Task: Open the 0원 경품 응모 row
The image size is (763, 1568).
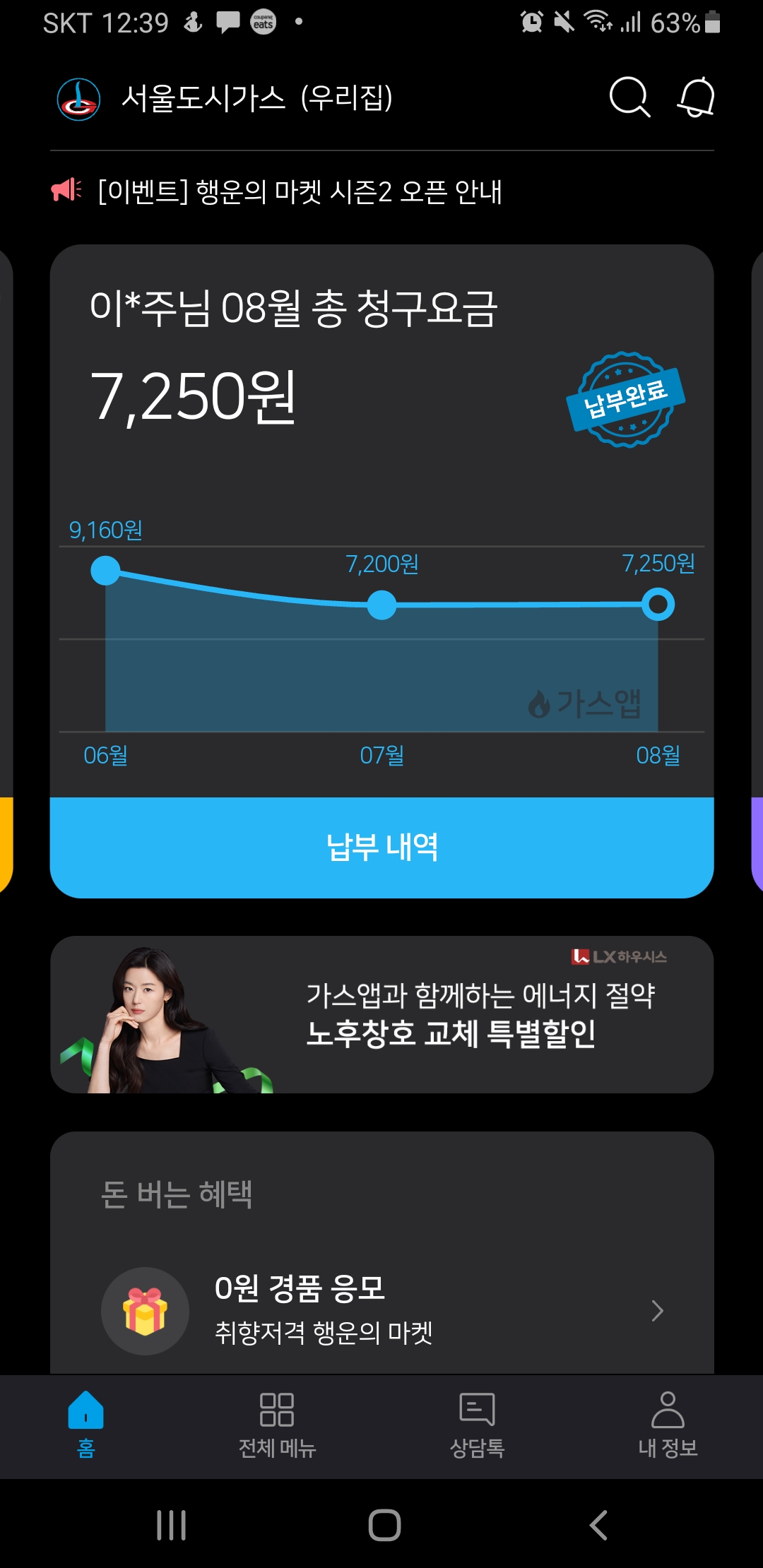Action: coord(381,1310)
